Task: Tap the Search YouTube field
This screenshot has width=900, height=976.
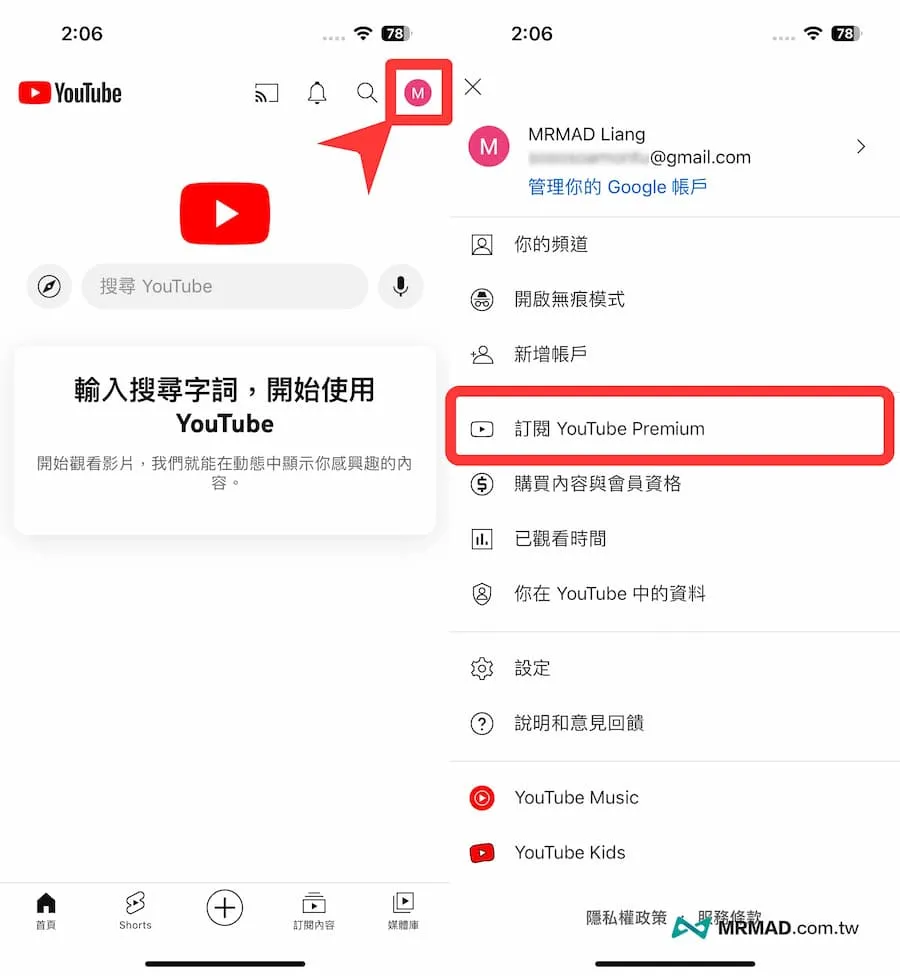Action: point(224,286)
